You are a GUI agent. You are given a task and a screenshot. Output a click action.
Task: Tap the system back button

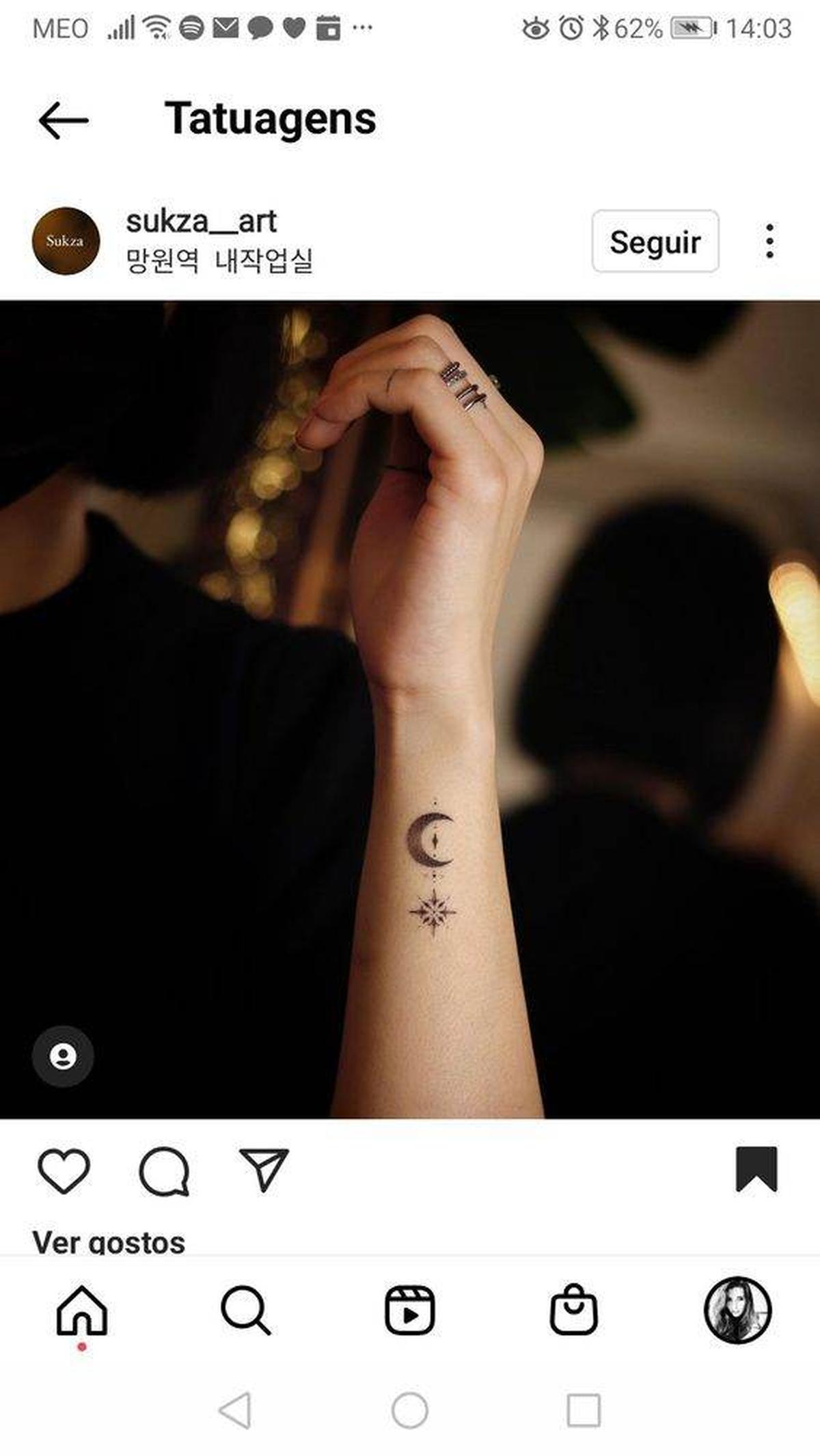235,1410
